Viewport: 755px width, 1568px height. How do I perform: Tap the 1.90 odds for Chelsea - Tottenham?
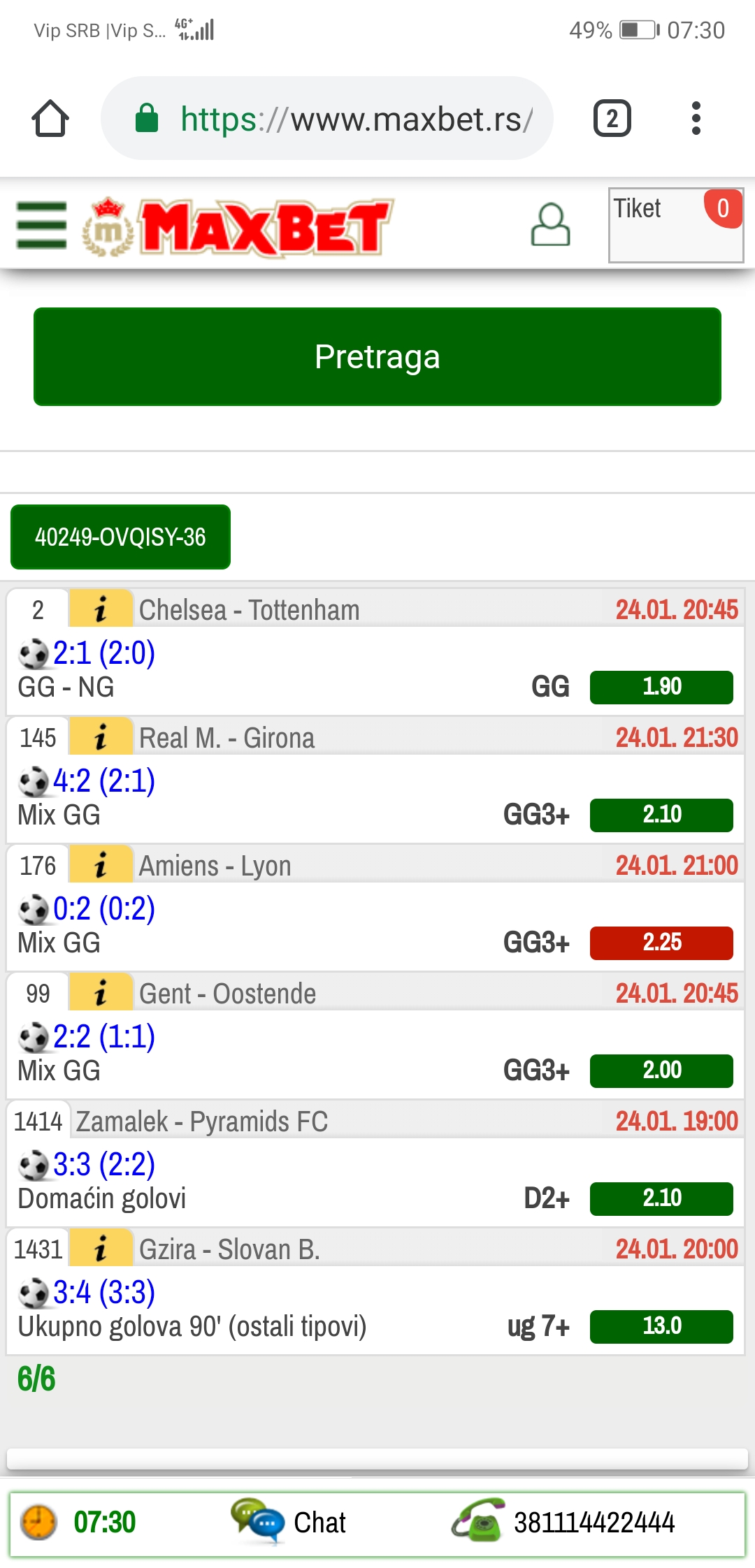[x=661, y=687]
